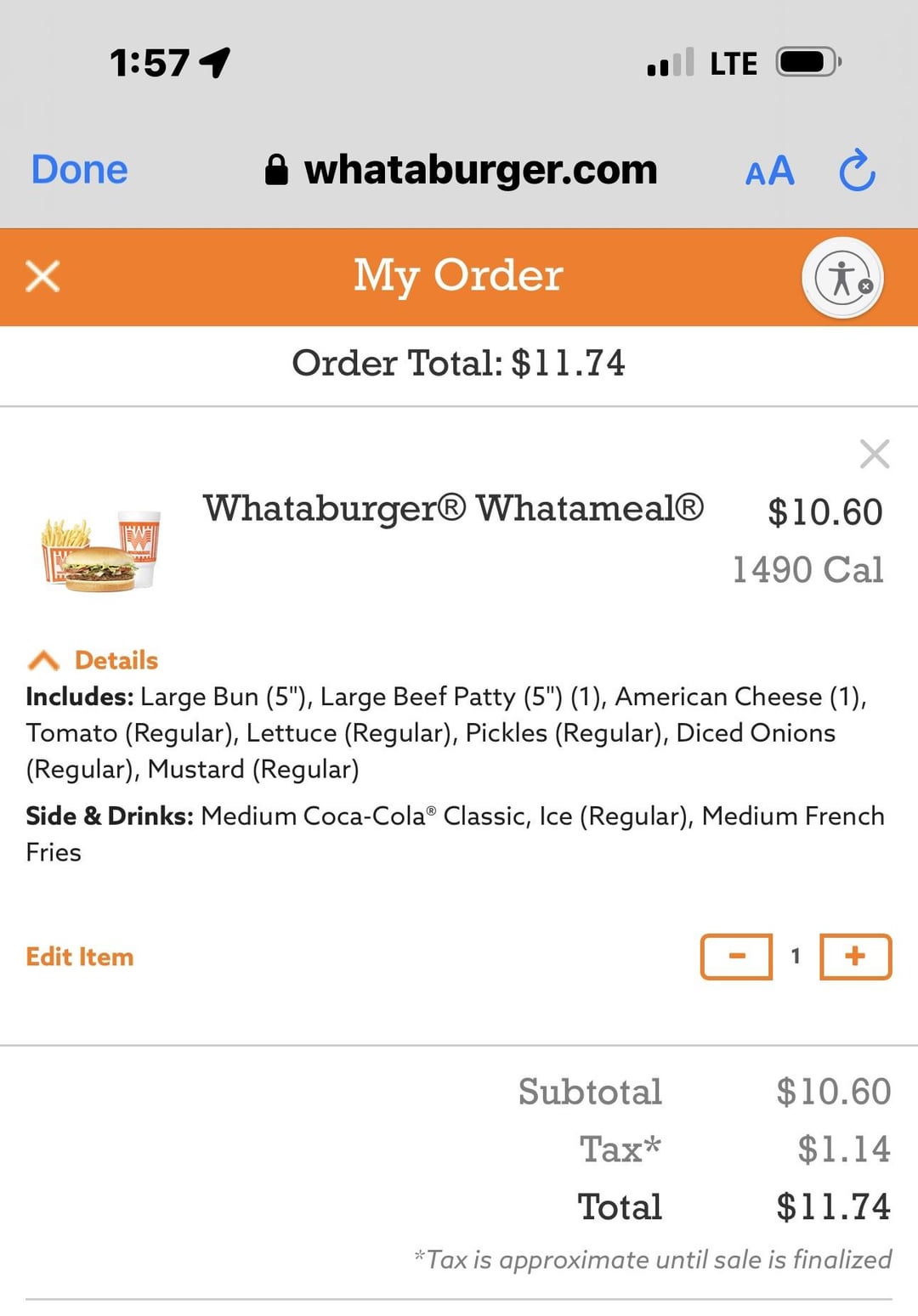918x1316 pixels.
Task: Tap the whataburger.com address bar
Action: [462, 170]
